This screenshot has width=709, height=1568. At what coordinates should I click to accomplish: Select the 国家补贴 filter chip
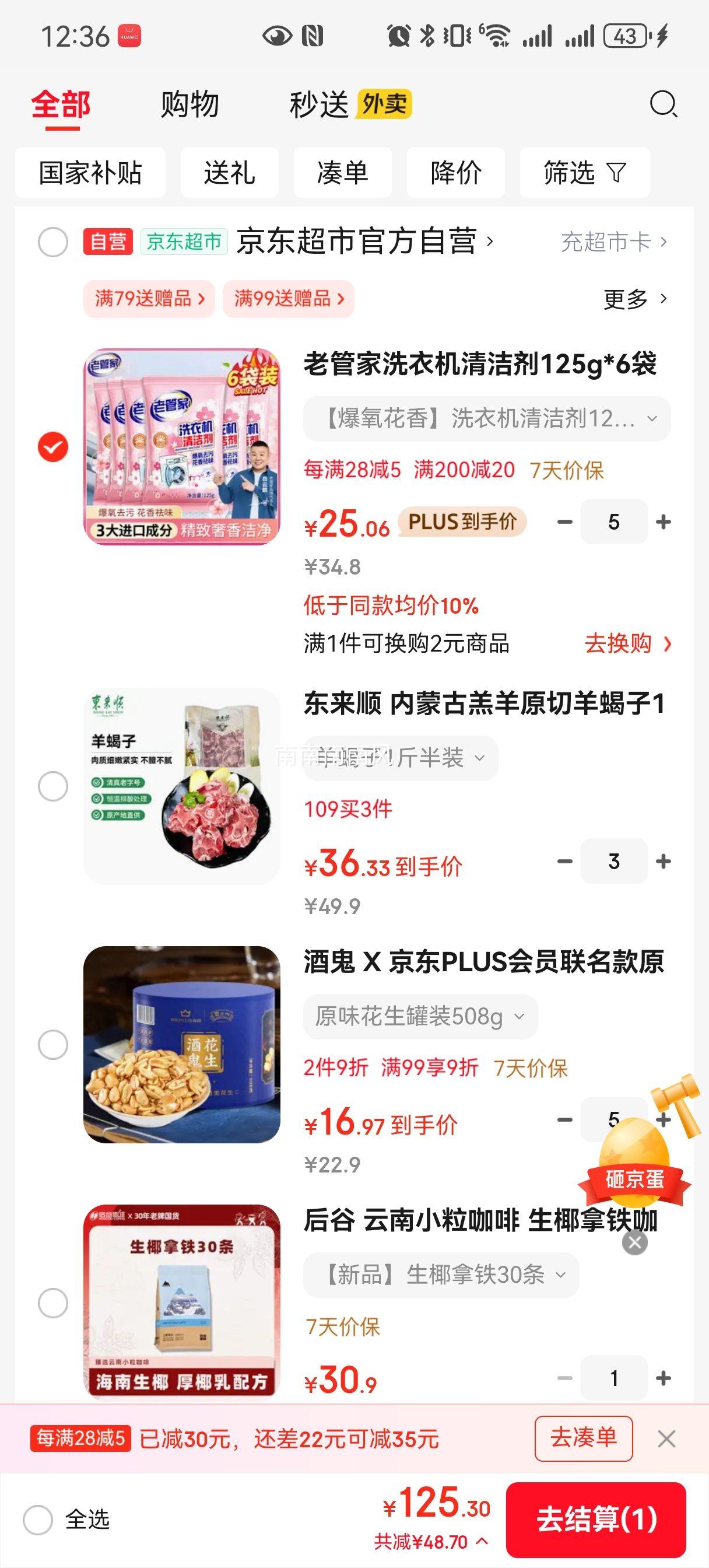coord(90,173)
